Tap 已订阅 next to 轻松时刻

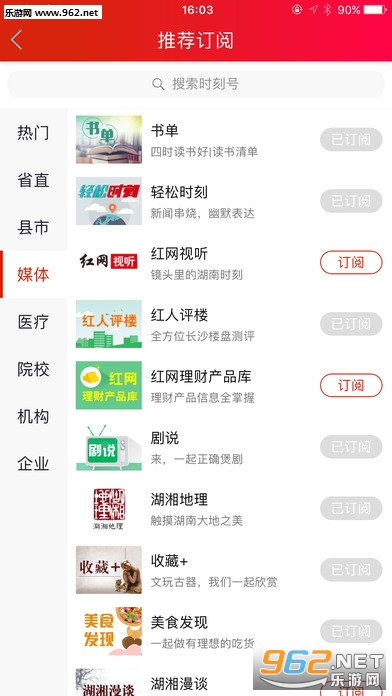pos(351,201)
